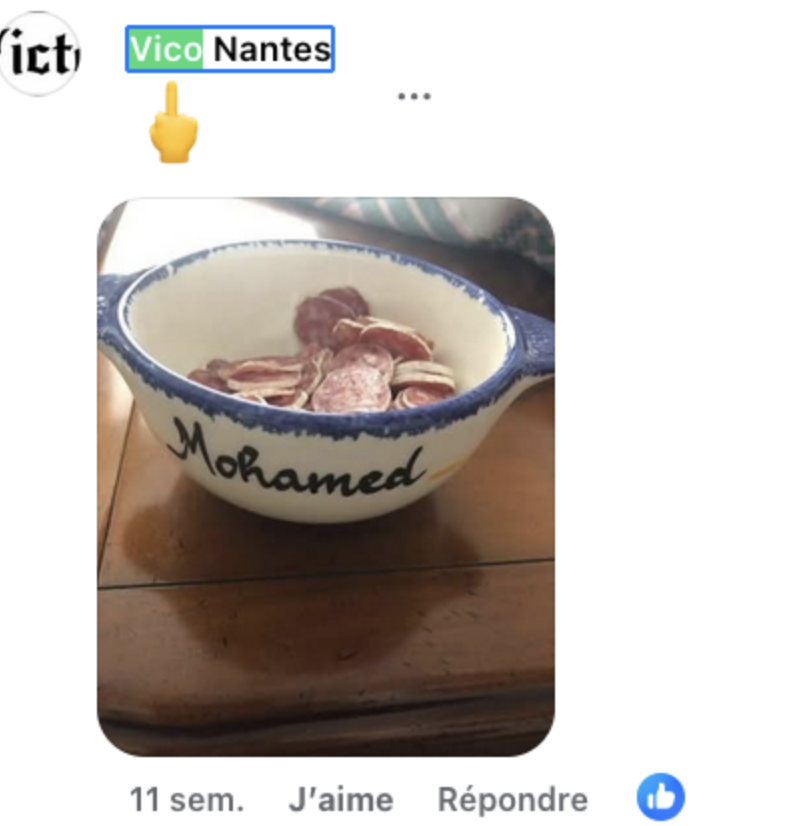
Task: Open the bowl photo in the comment
Action: [x=326, y=476]
